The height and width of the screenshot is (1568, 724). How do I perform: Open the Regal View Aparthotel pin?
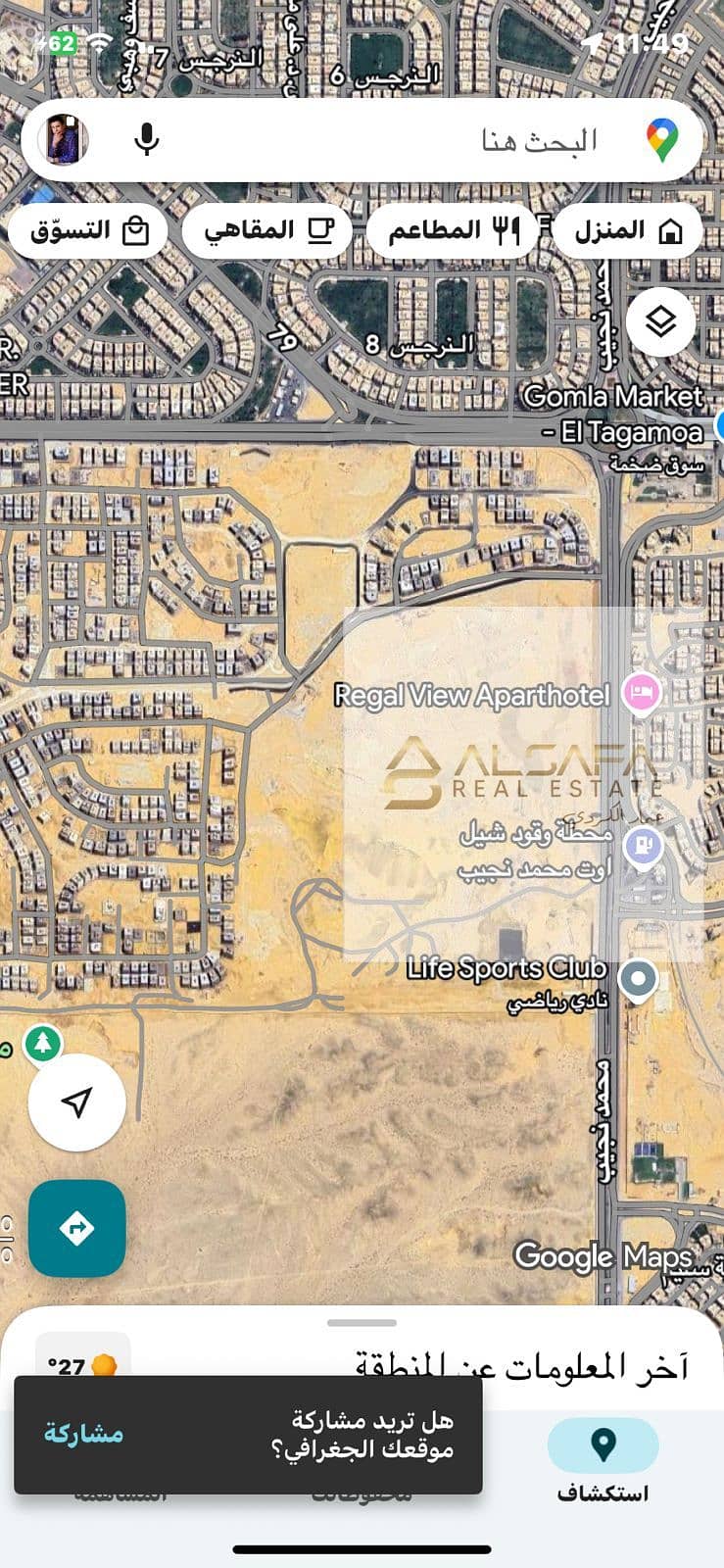pyautogui.click(x=642, y=694)
